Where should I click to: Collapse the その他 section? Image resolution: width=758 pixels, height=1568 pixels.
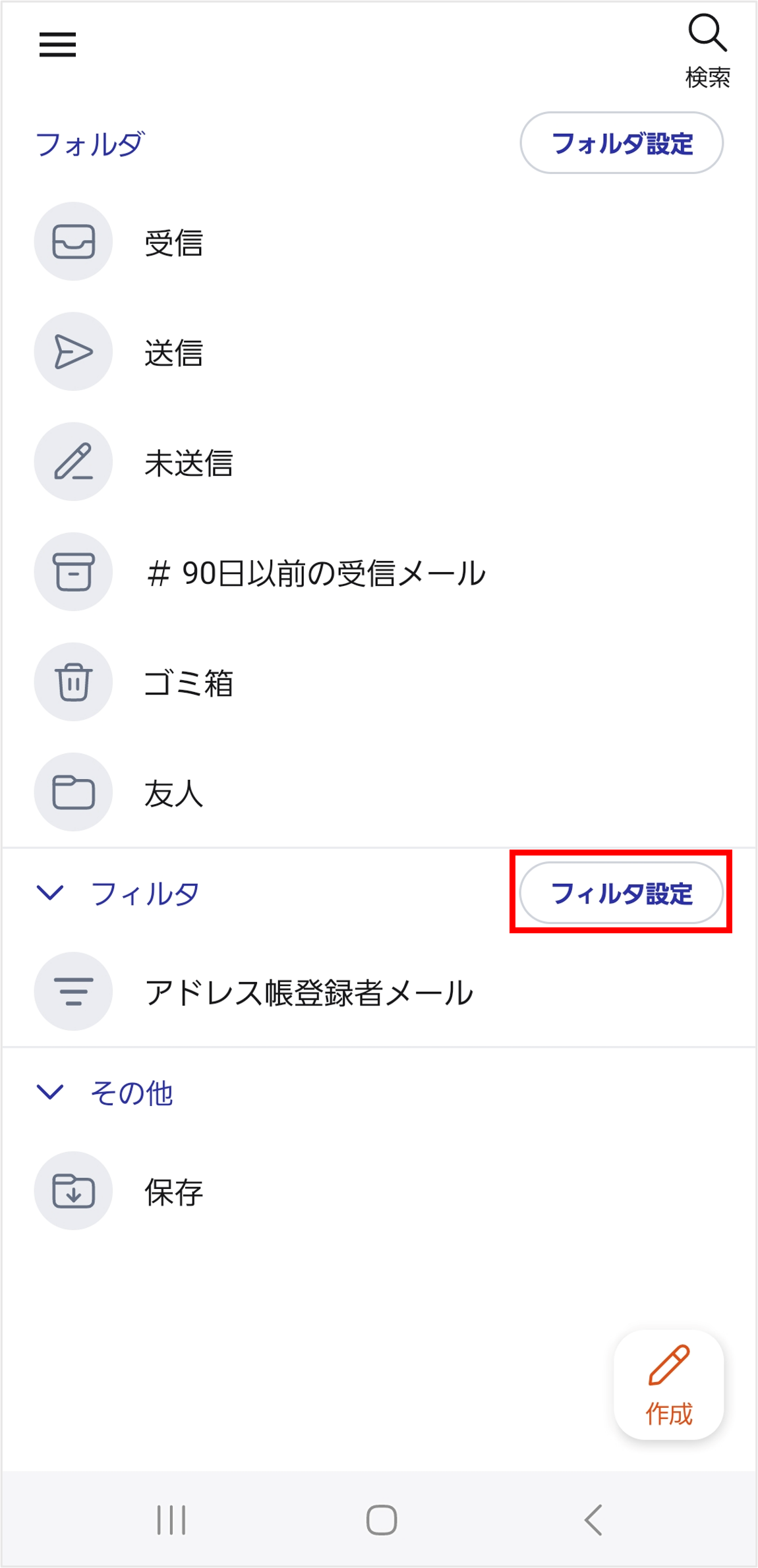[50, 1092]
